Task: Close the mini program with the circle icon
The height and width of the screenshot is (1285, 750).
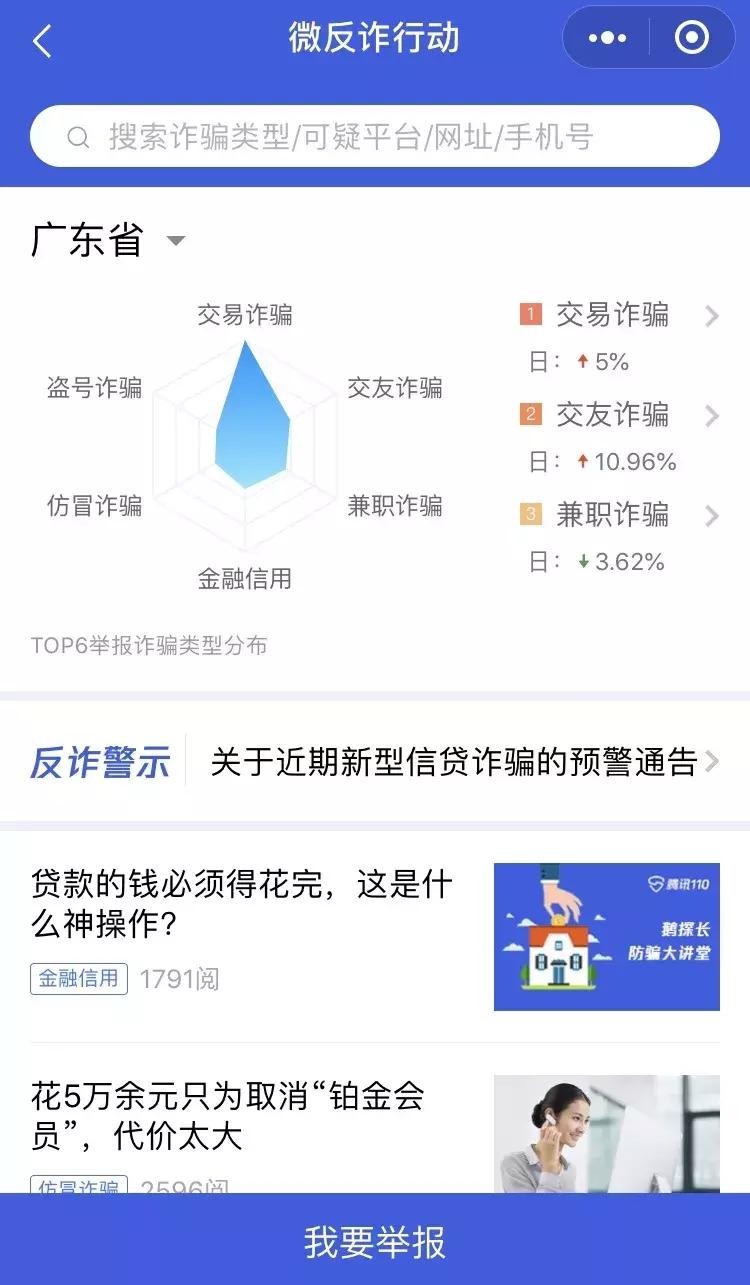Action: click(x=691, y=38)
